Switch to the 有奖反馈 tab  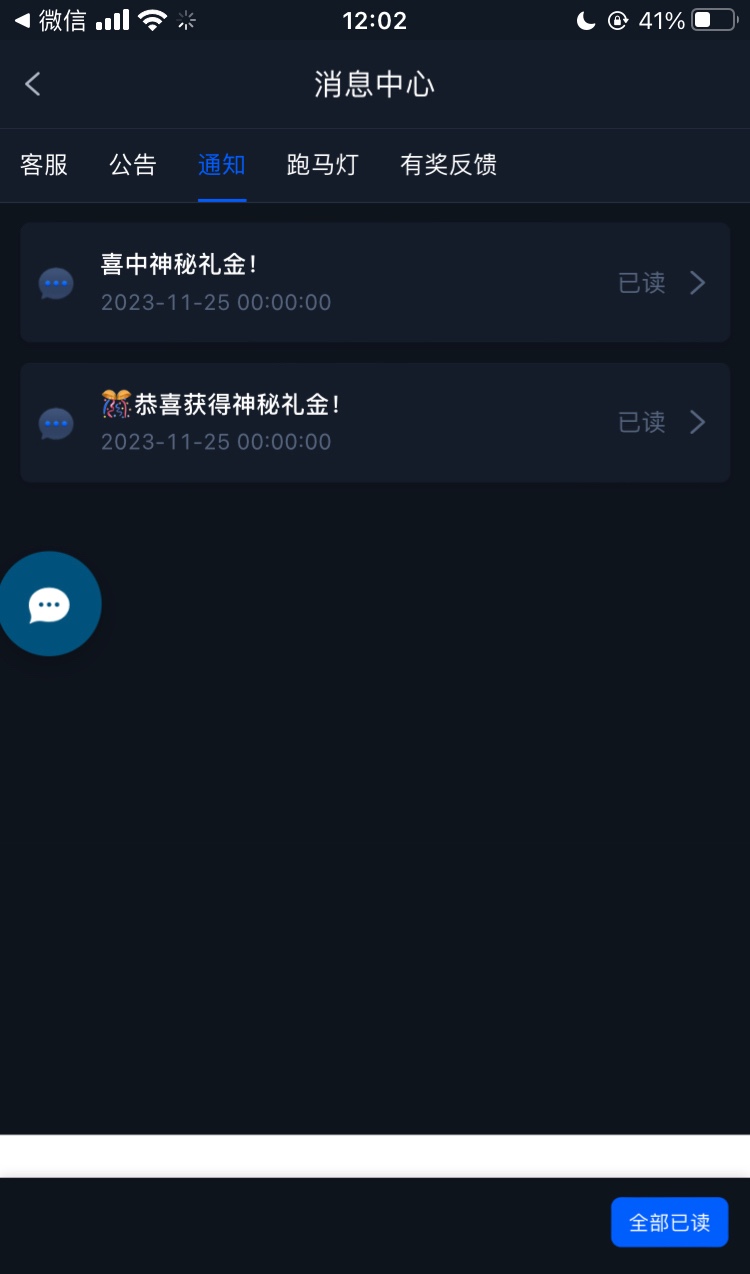click(448, 165)
